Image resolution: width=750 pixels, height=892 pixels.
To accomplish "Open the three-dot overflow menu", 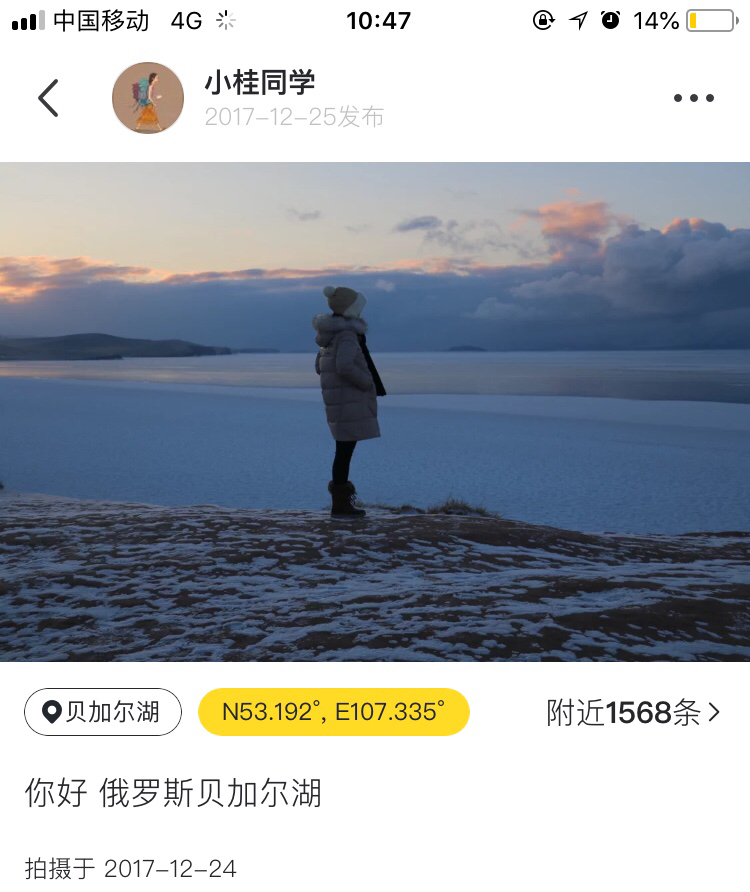I will pyautogui.click(x=693, y=98).
